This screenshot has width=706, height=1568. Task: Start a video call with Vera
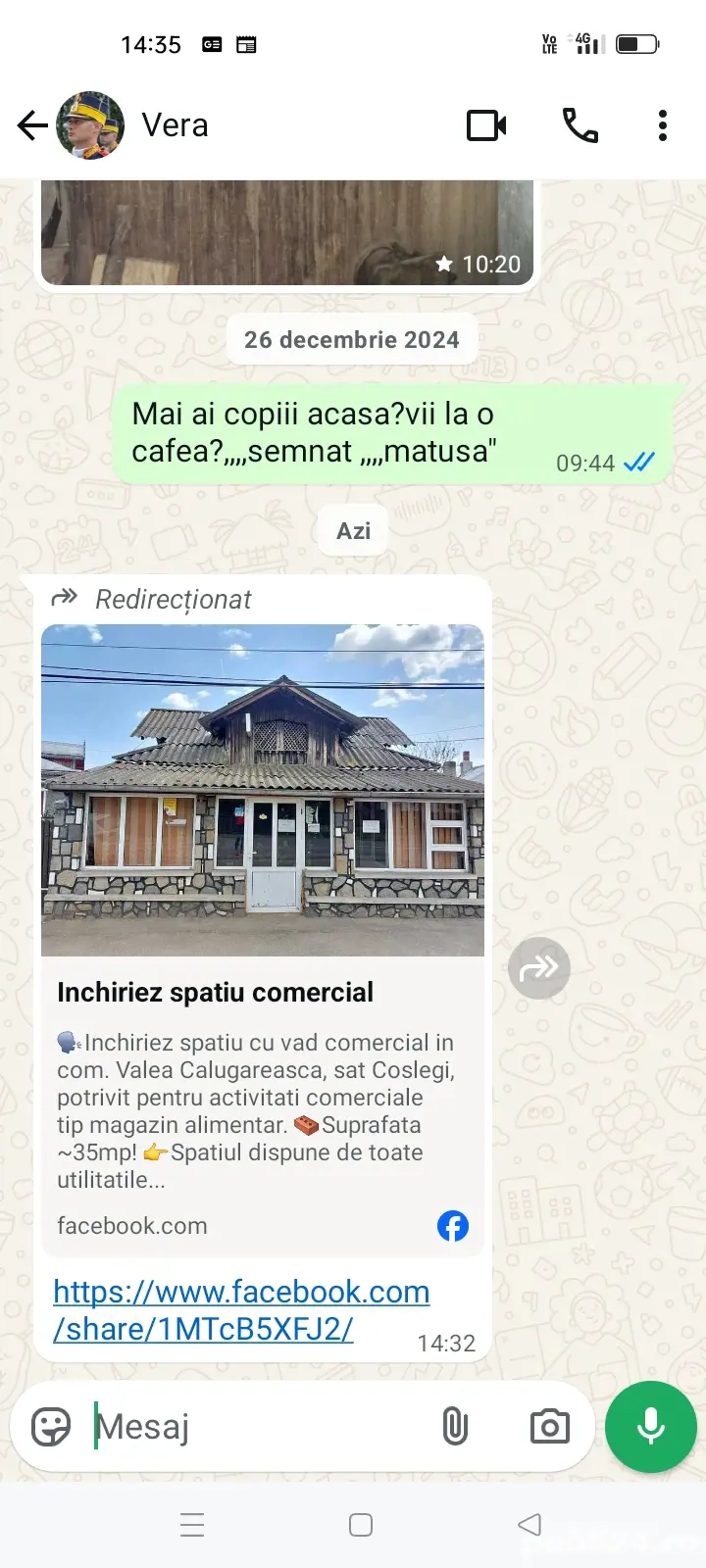487,125
